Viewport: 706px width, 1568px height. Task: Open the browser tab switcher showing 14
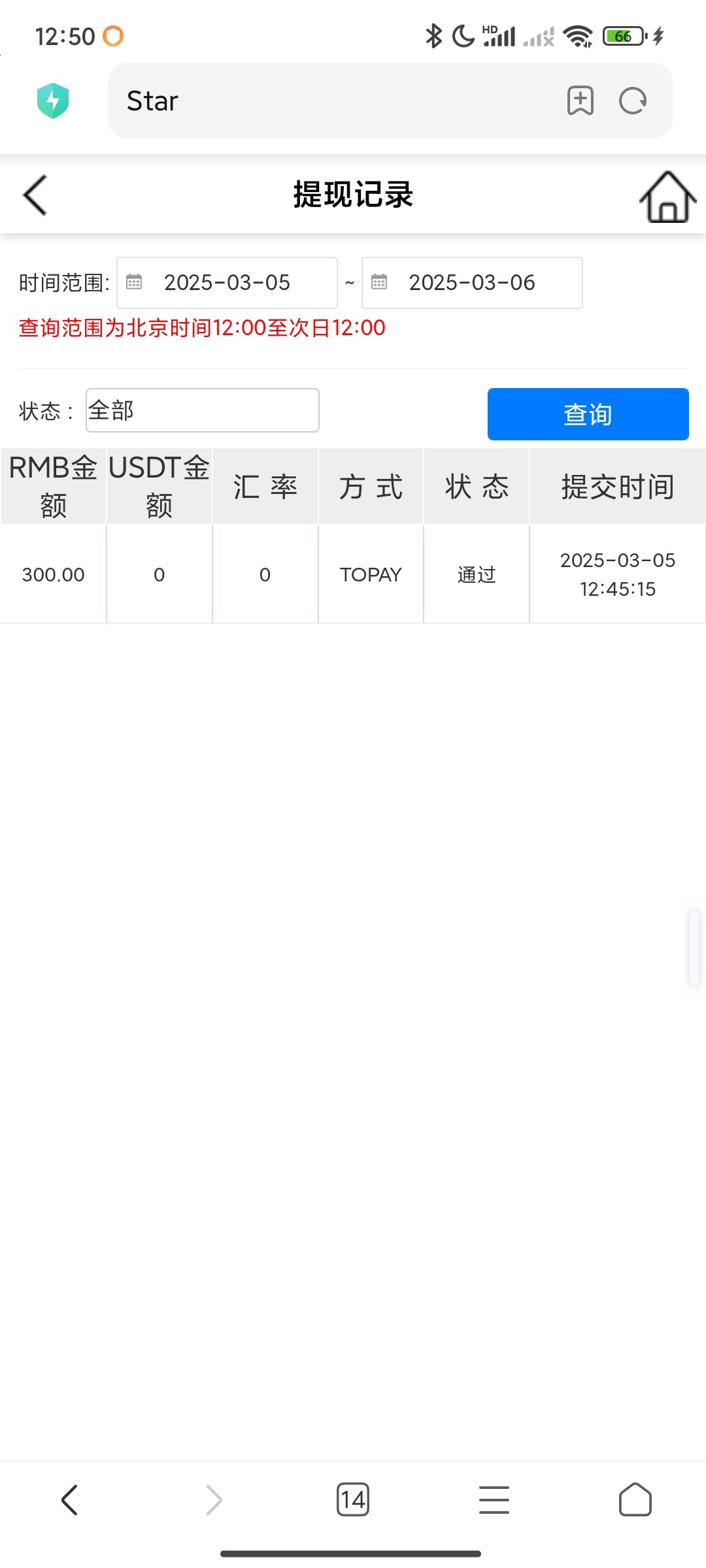pos(352,1499)
